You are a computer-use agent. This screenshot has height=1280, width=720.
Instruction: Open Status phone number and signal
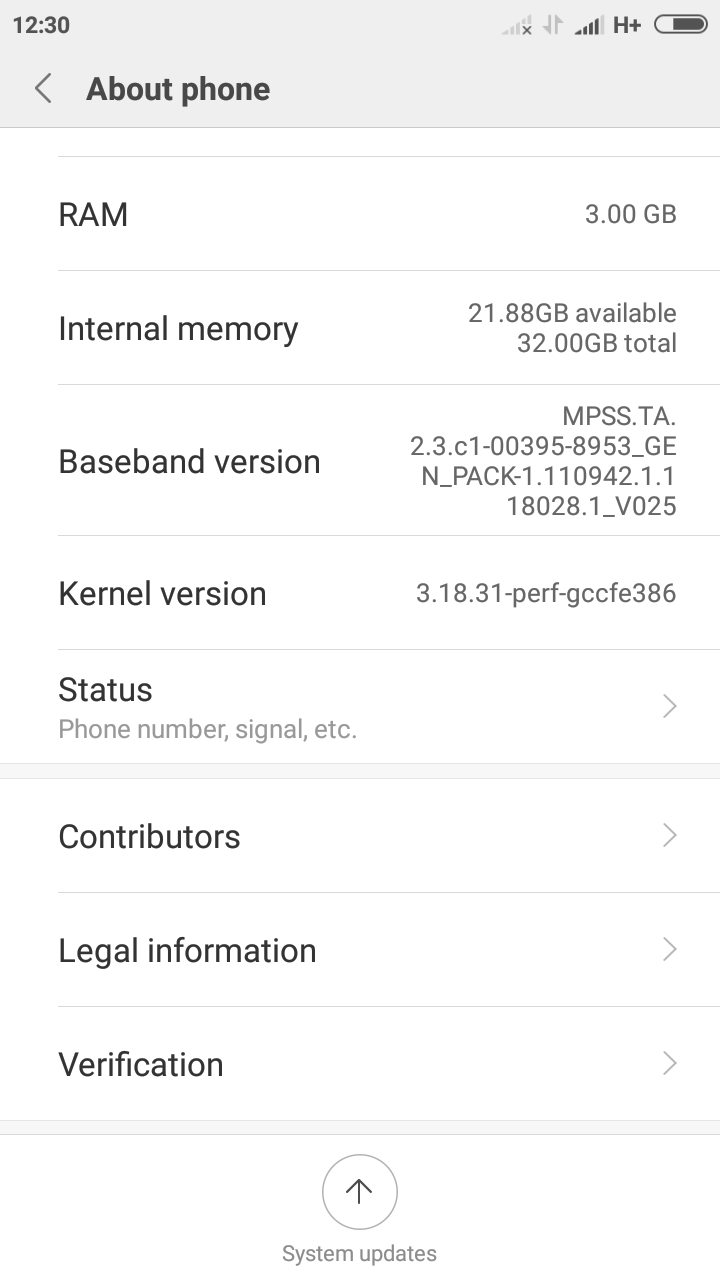[x=360, y=707]
